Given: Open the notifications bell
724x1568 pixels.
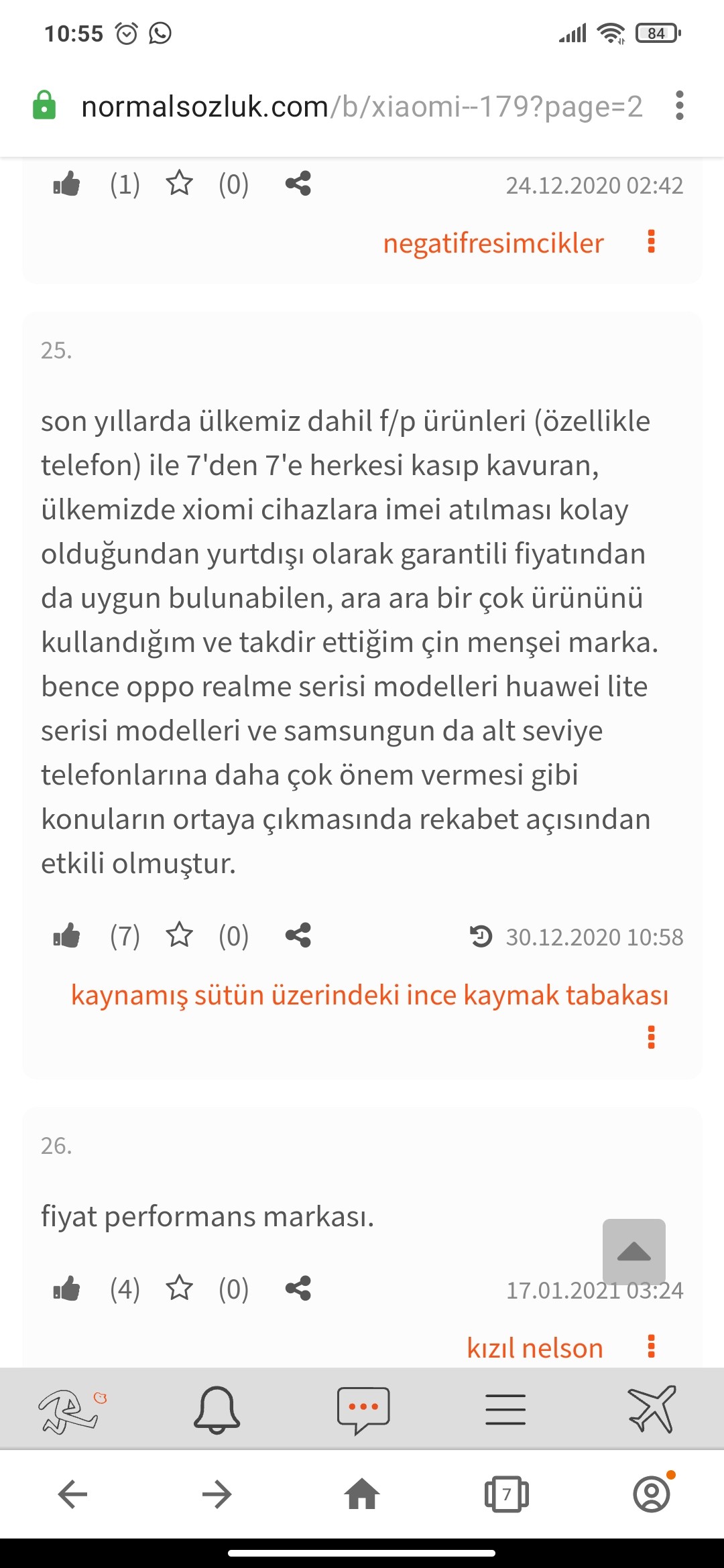Looking at the screenshot, I should point(217,1409).
